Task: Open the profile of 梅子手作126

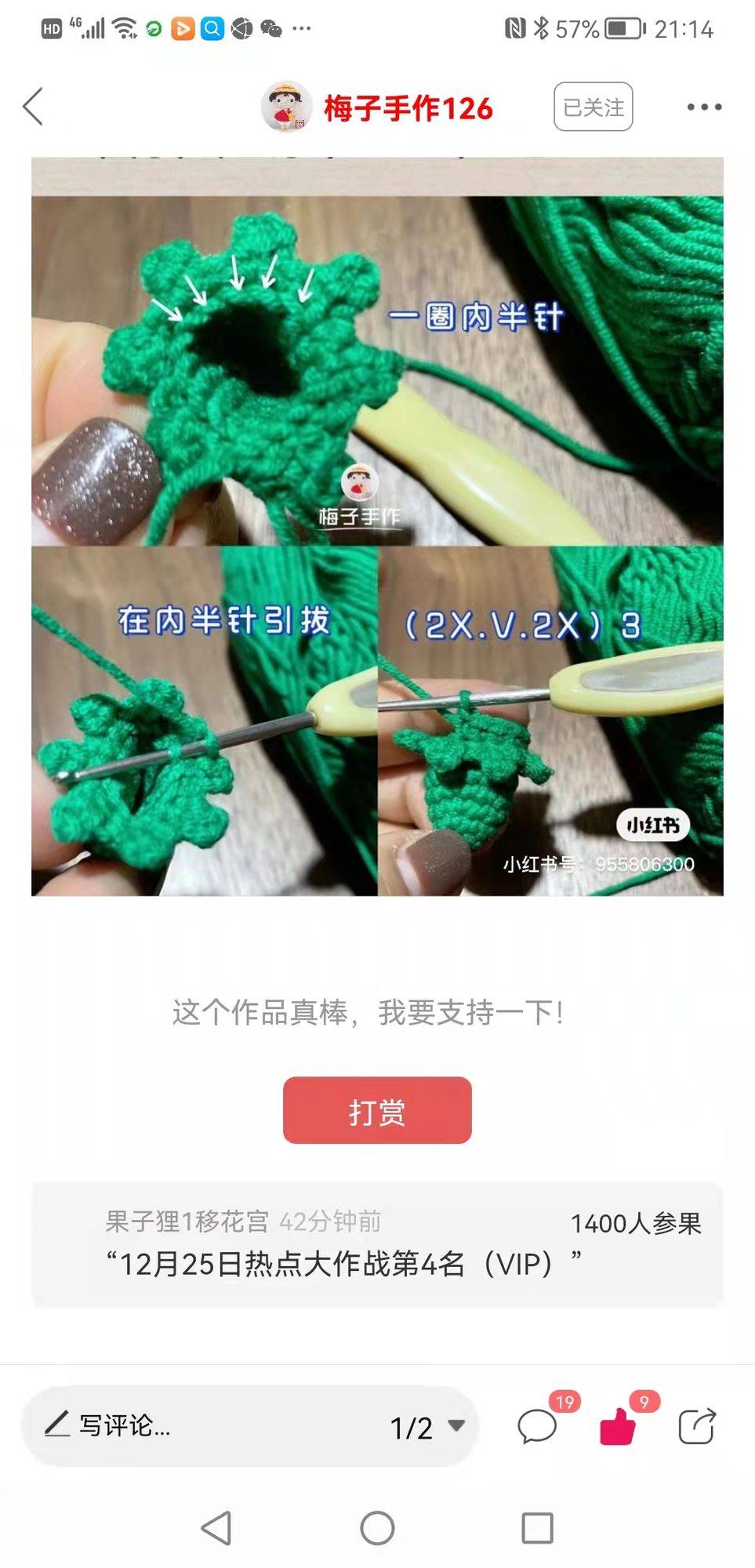Action: point(377,107)
